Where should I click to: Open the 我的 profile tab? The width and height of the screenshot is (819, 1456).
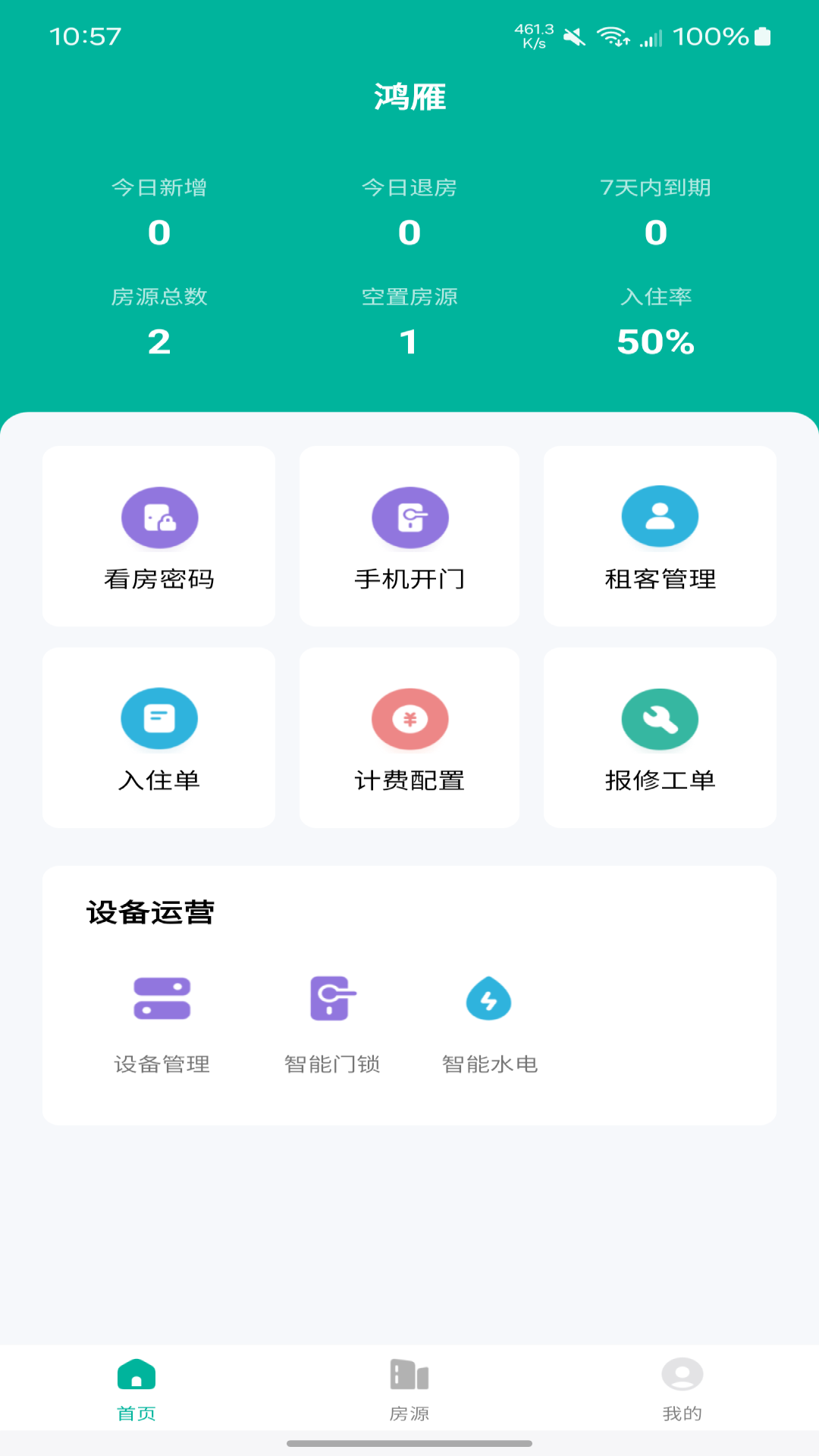click(681, 1393)
